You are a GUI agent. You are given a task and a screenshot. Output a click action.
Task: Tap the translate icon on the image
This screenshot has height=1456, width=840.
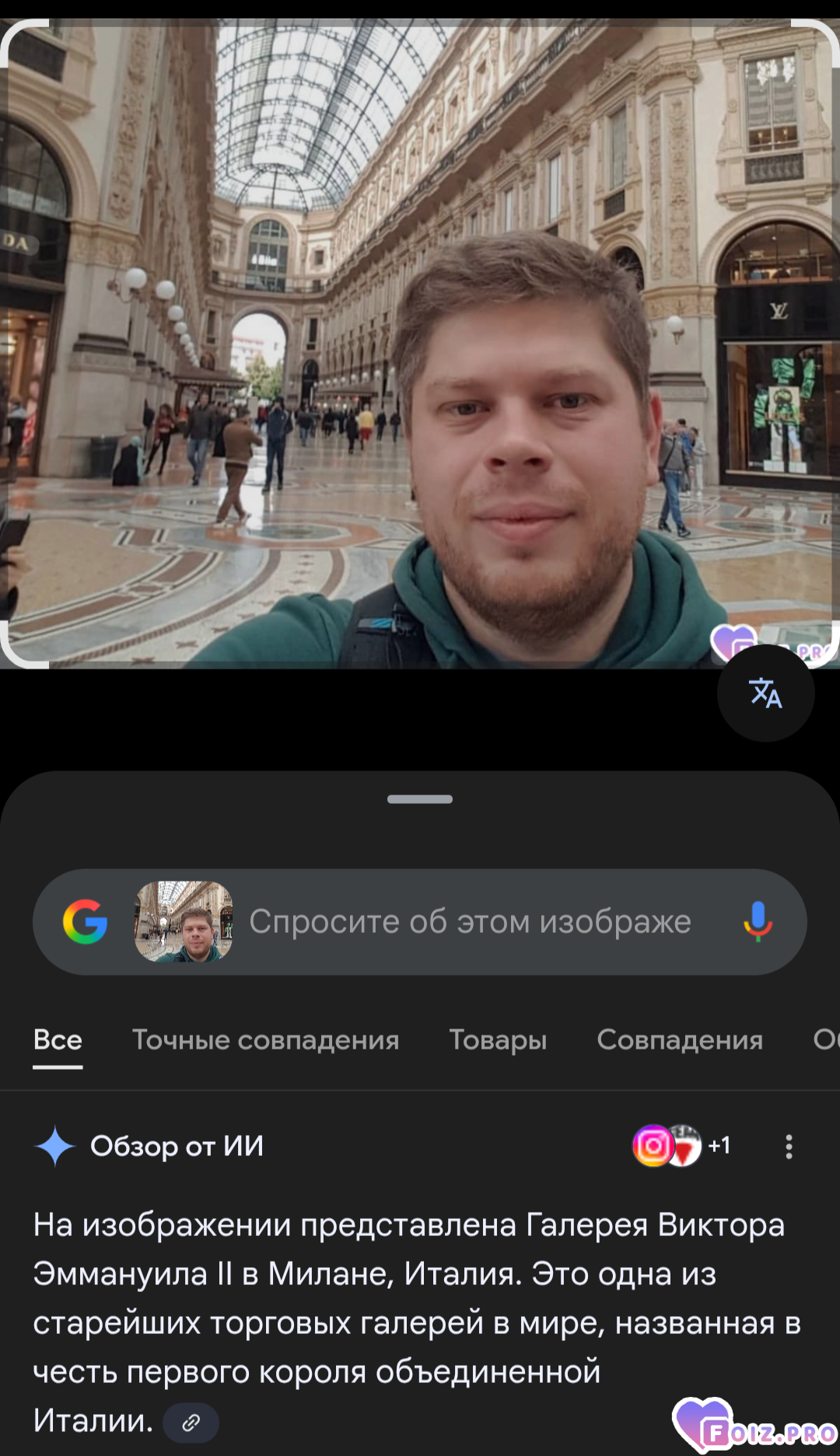pyautogui.click(x=765, y=693)
